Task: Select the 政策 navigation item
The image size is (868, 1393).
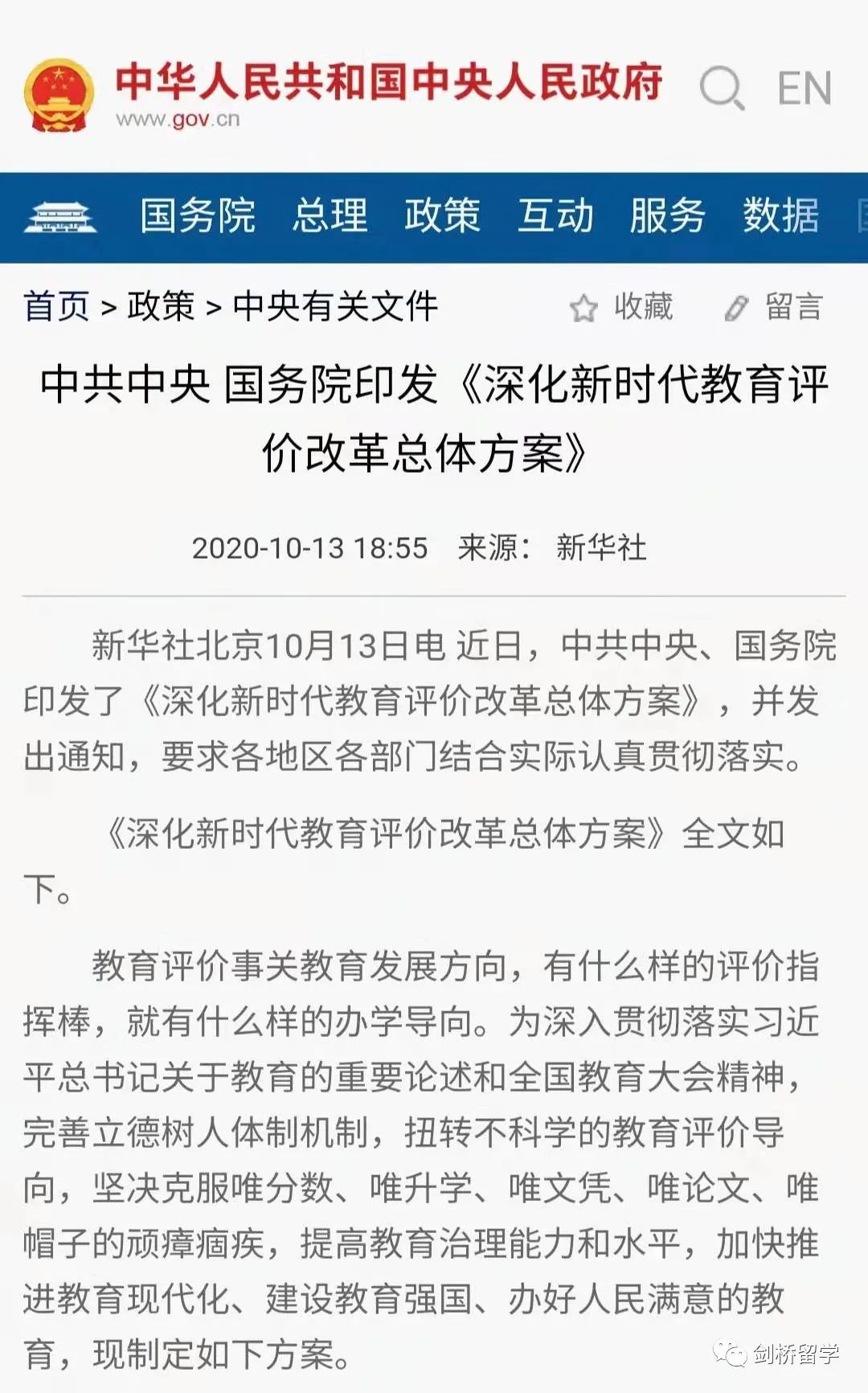Action: [x=442, y=215]
